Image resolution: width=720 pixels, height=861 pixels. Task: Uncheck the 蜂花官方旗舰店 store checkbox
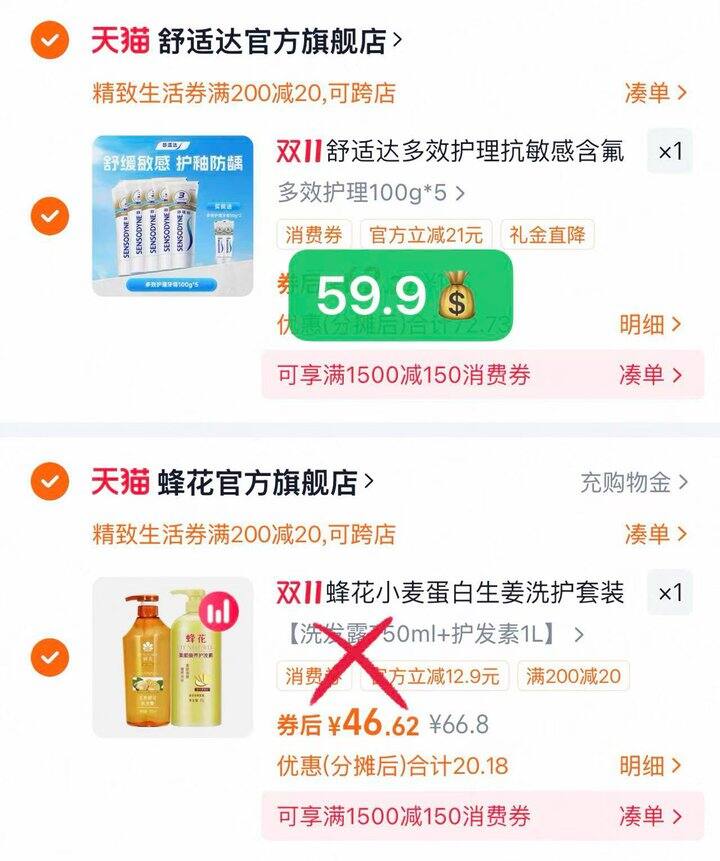coord(49,482)
